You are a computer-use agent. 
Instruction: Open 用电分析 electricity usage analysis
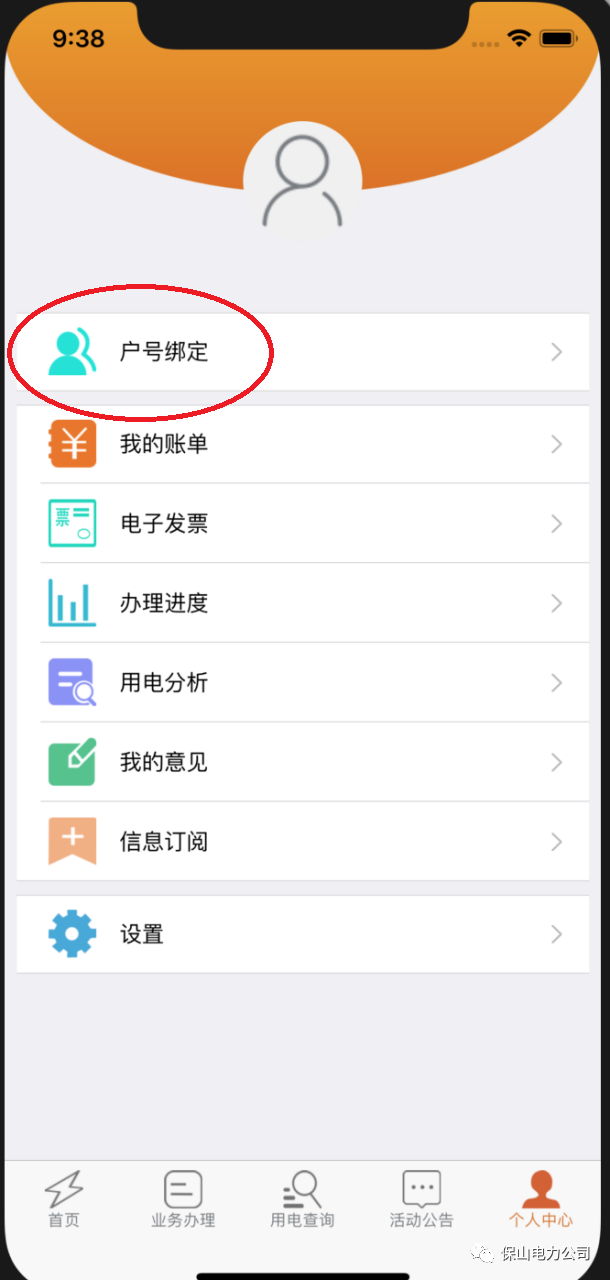tap(300, 683)
